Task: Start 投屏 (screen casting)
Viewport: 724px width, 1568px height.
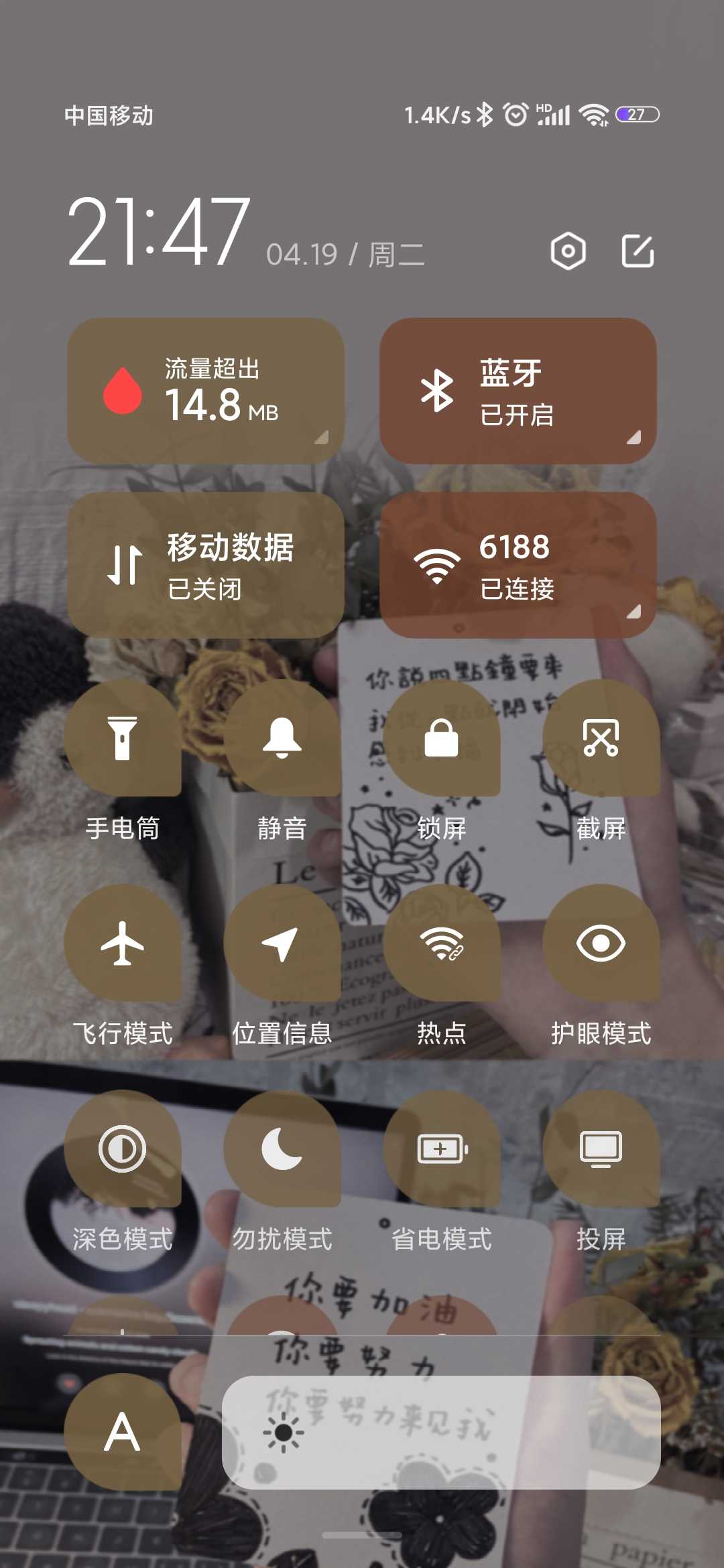Action: 601,1149
